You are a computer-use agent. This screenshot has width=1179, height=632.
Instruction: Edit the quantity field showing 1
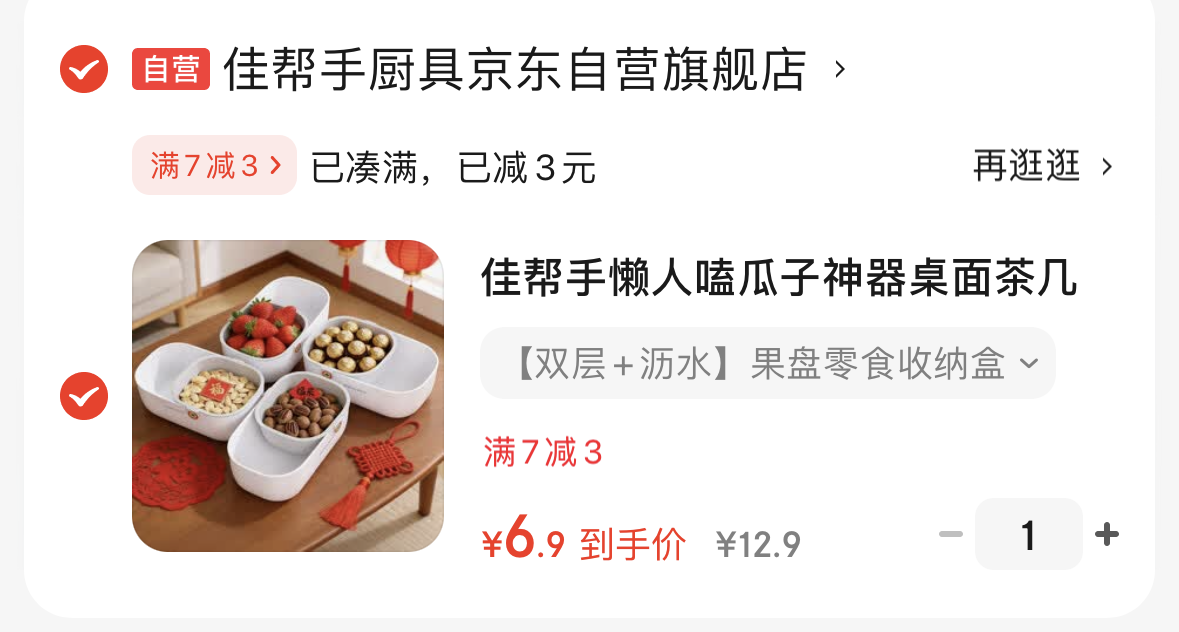pos(1028,535)
